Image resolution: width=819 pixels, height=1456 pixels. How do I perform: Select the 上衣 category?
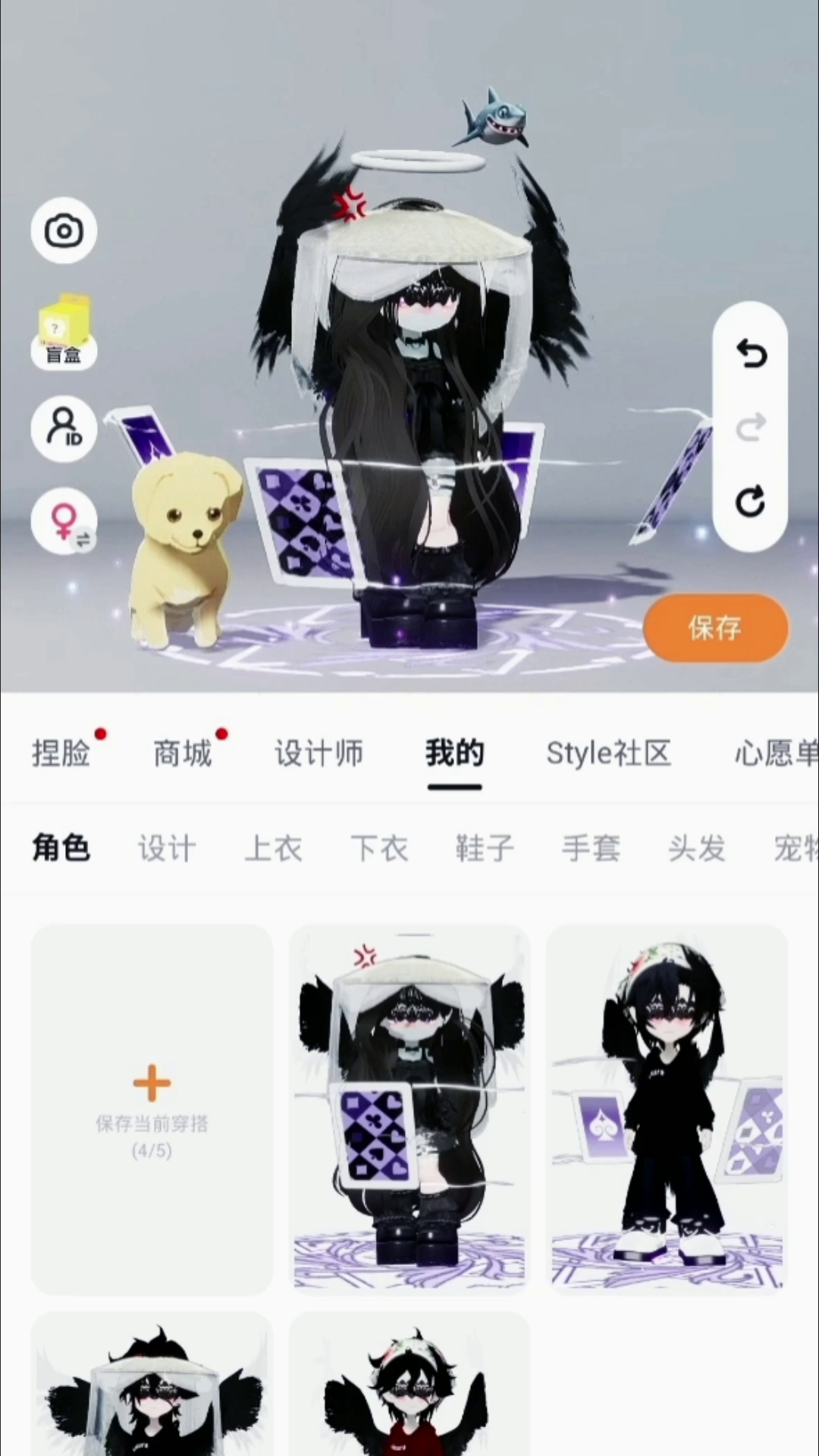[273, 849]
